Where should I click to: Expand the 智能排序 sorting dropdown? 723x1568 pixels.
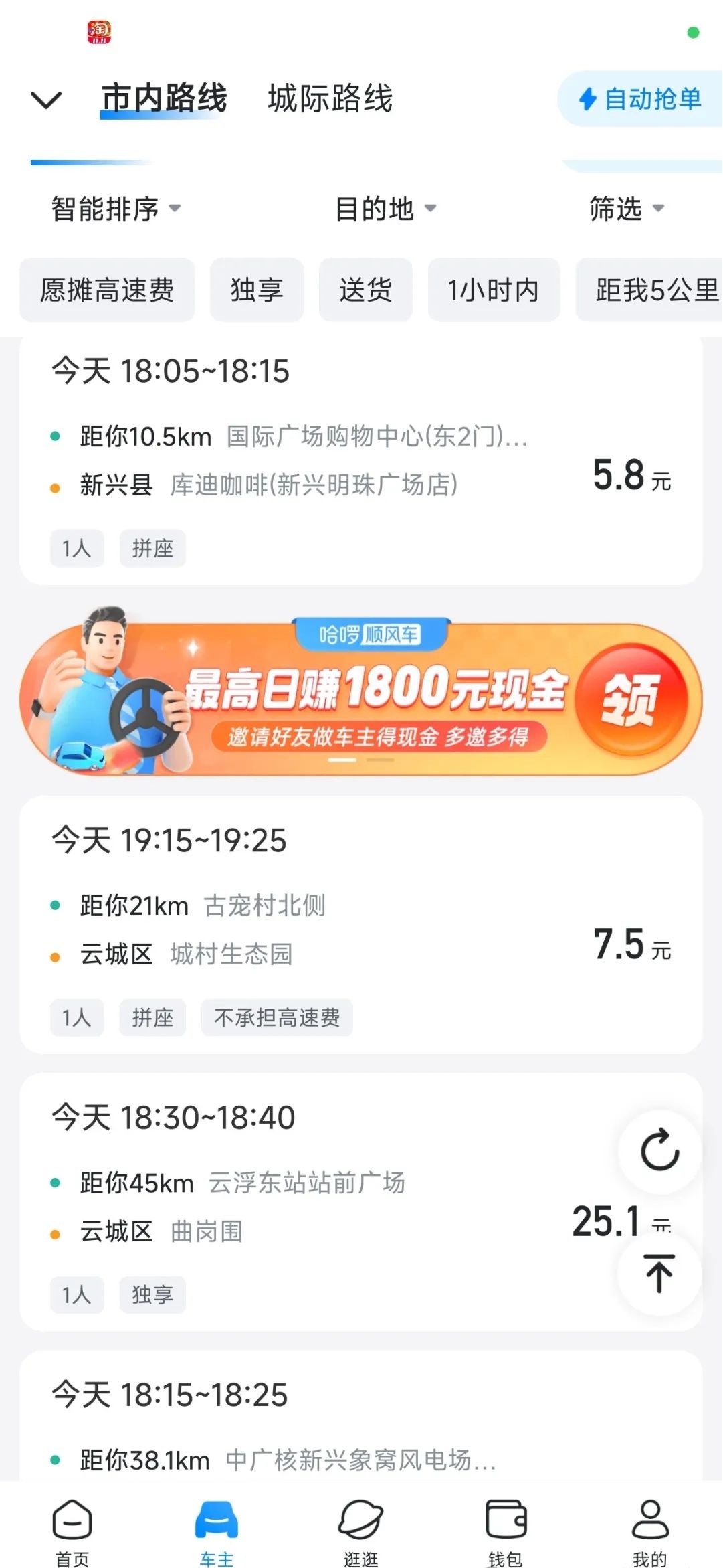tap(116, 209)
